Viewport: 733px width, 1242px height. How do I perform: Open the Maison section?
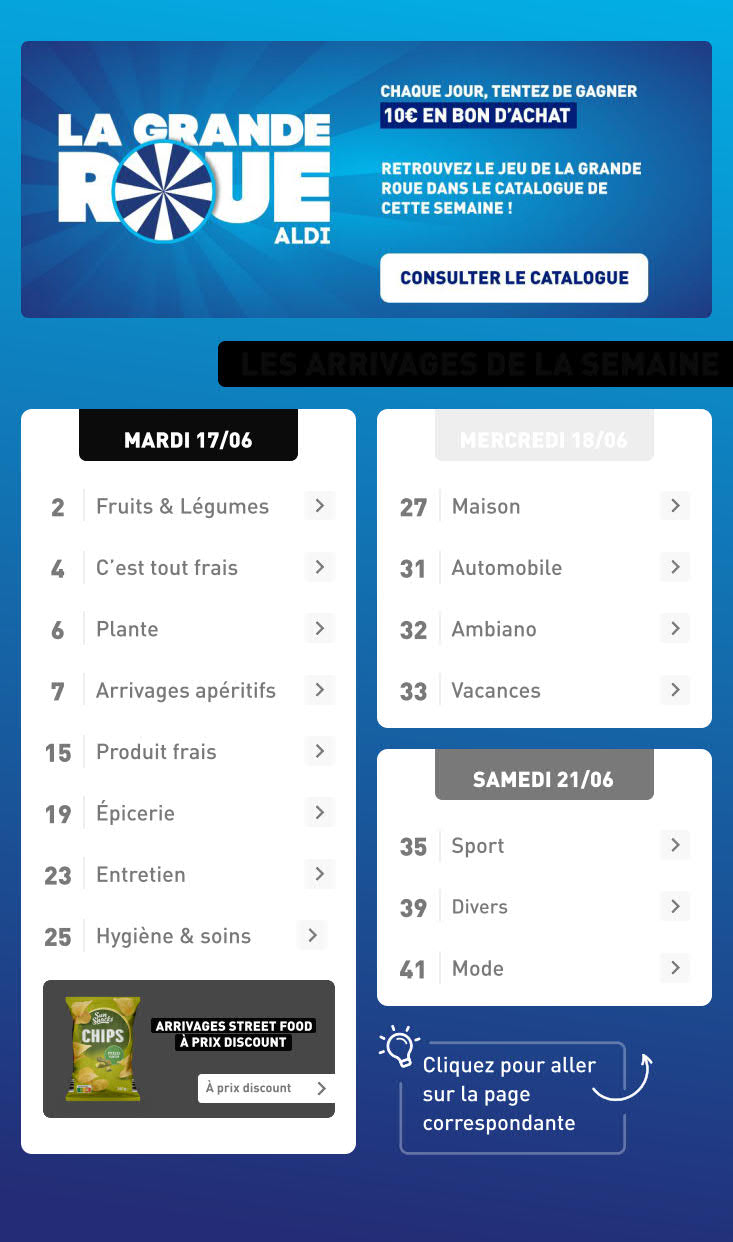coord(545,506)
